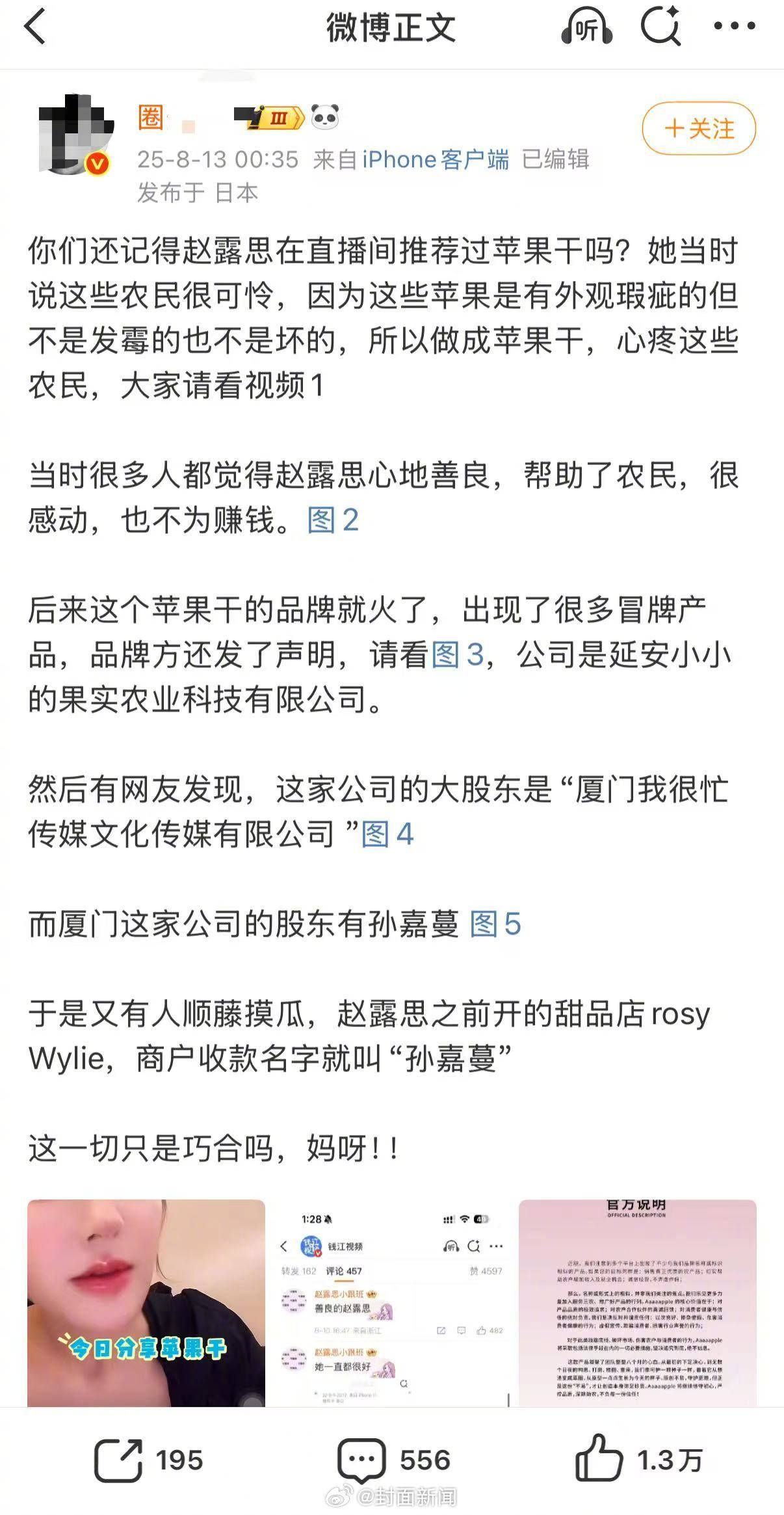Expand the comment section by tapping 556
This screenshot has width=784, height=1515.
point(426,1459)
